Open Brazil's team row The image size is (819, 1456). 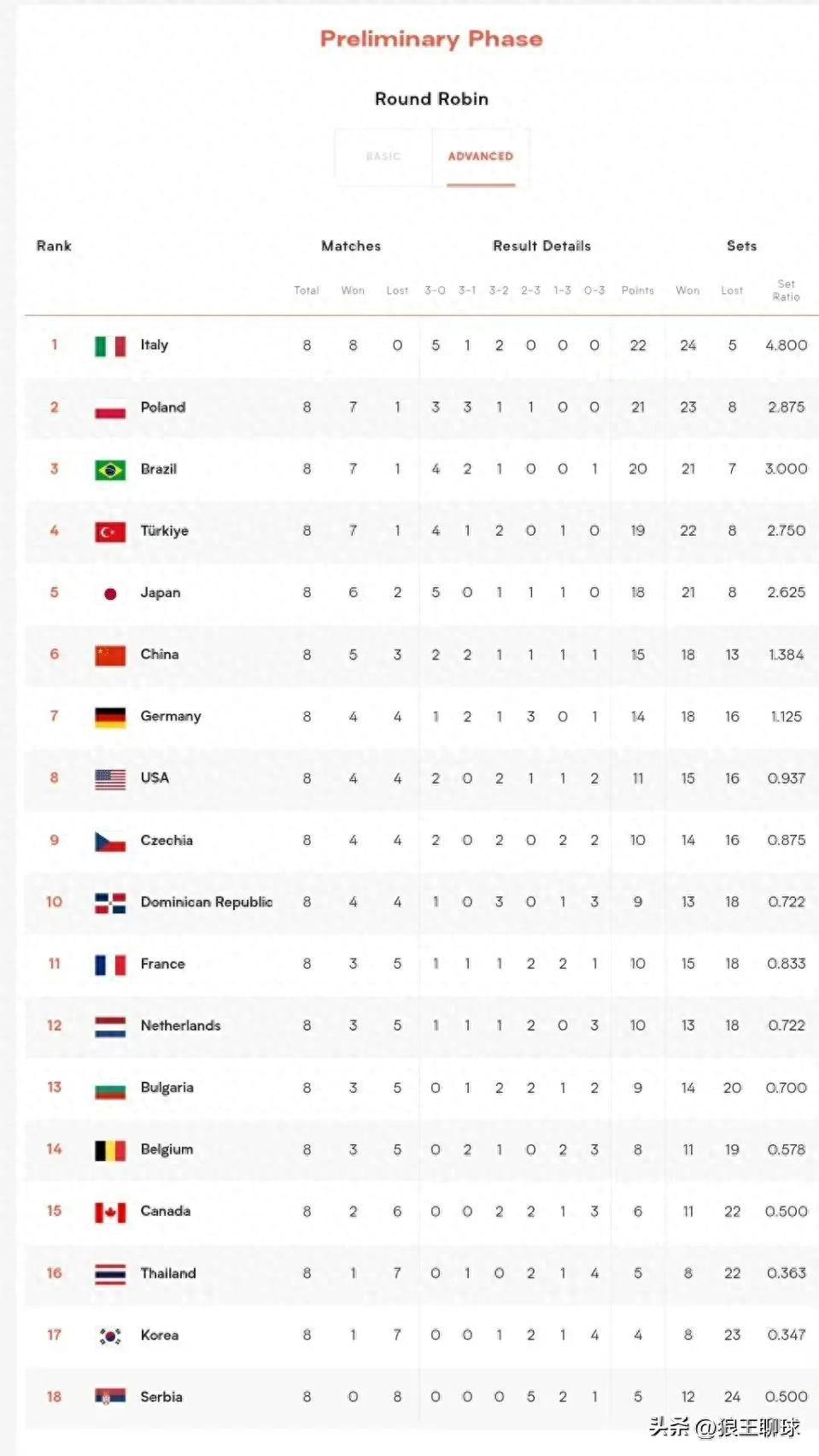tap(158, 469)
